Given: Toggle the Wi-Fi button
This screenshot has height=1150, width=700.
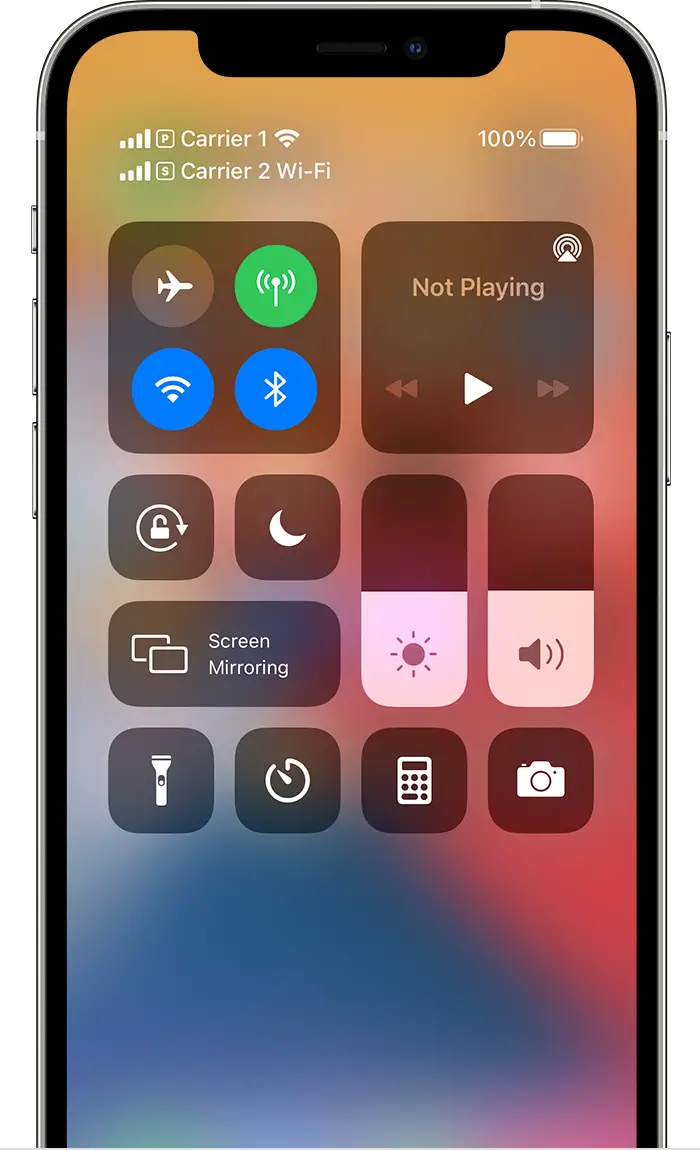Looking at the screenshot, I should (x=173, y=389).
